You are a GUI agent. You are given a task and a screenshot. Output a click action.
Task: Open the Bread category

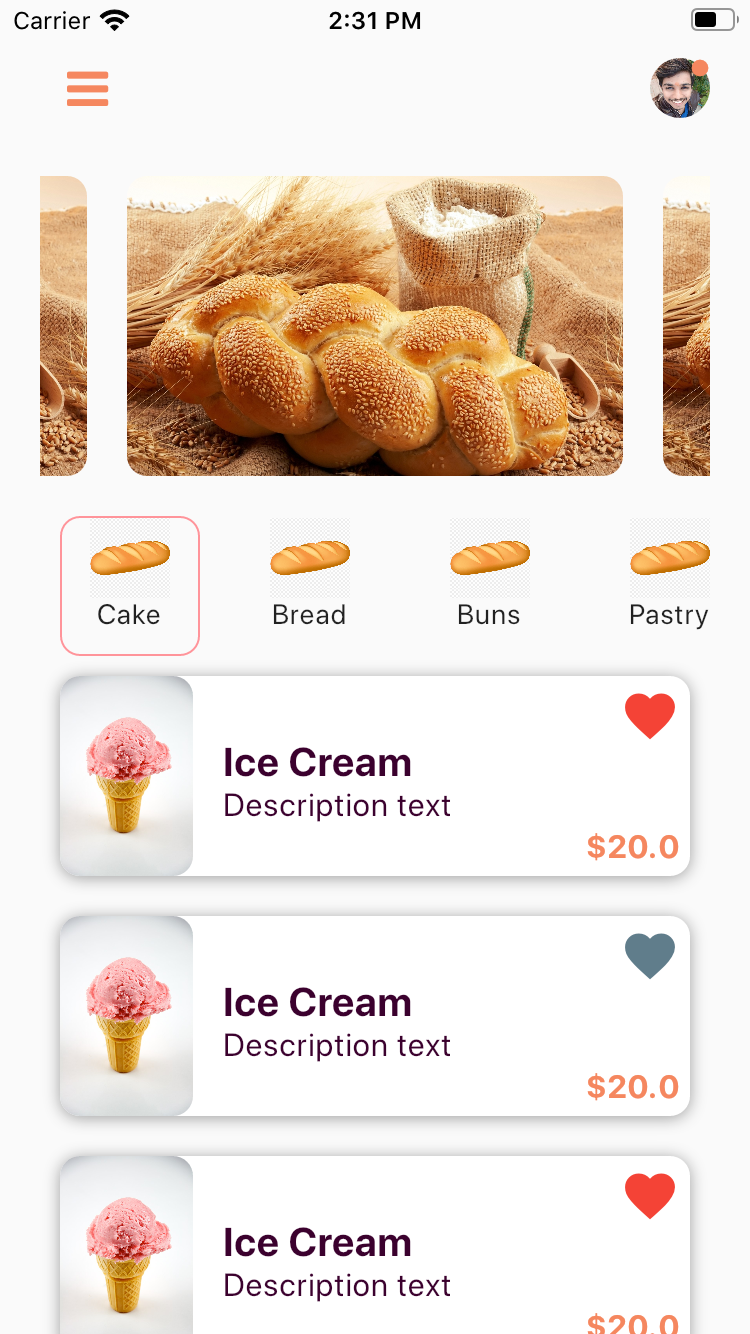coord(309,585)
